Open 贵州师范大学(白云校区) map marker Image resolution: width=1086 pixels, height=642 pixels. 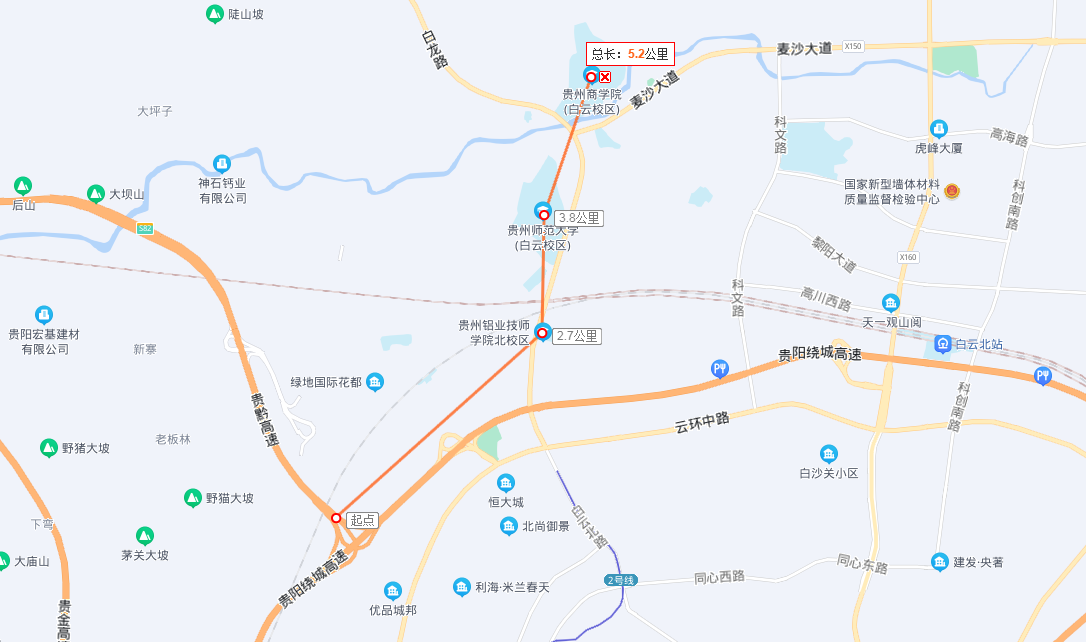tap(543, 209)
